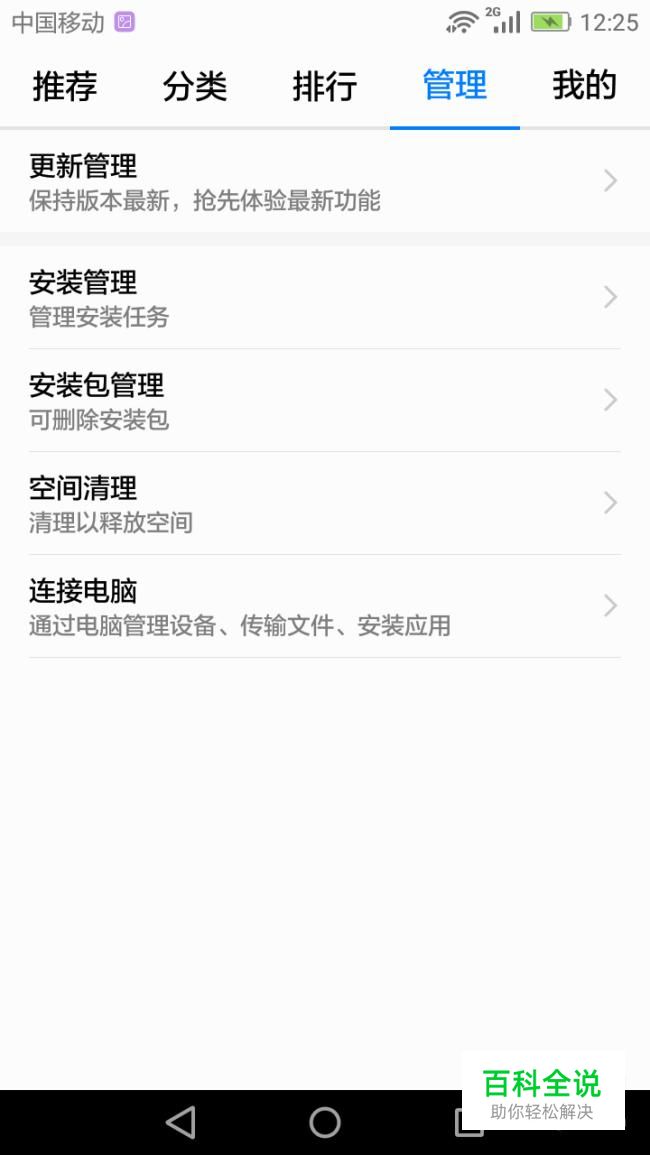This screenshot has height=1155, width=650.
Task: Tap the system home button
Action: tap(325, 1122)
